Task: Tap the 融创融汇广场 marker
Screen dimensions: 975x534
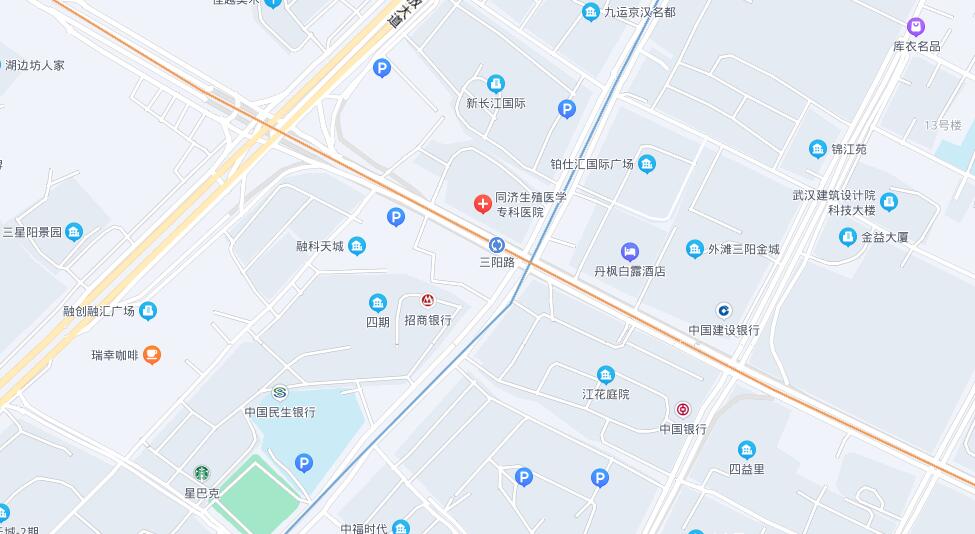Action: point(148,311)
